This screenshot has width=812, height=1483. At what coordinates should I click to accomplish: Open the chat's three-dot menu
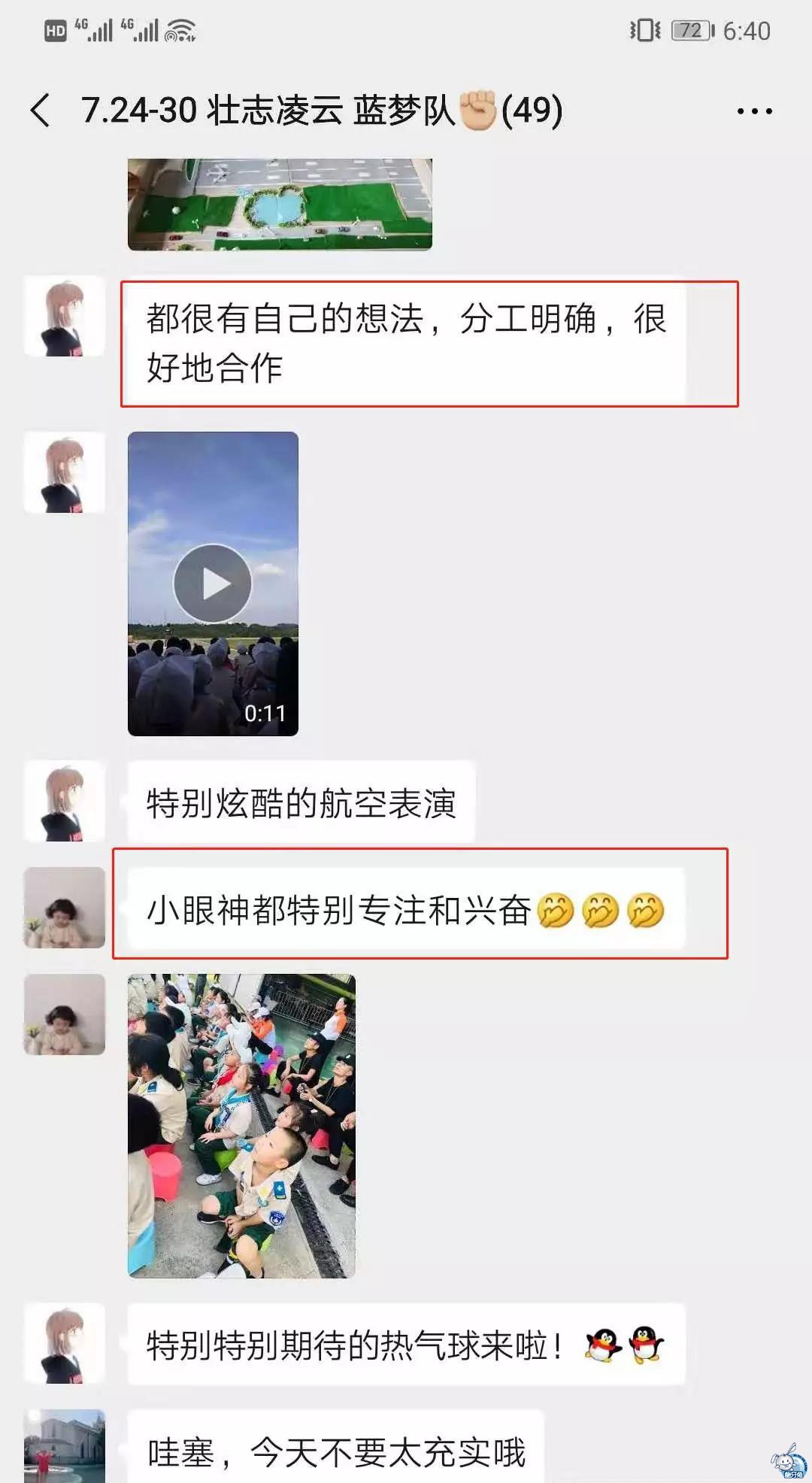754,111
